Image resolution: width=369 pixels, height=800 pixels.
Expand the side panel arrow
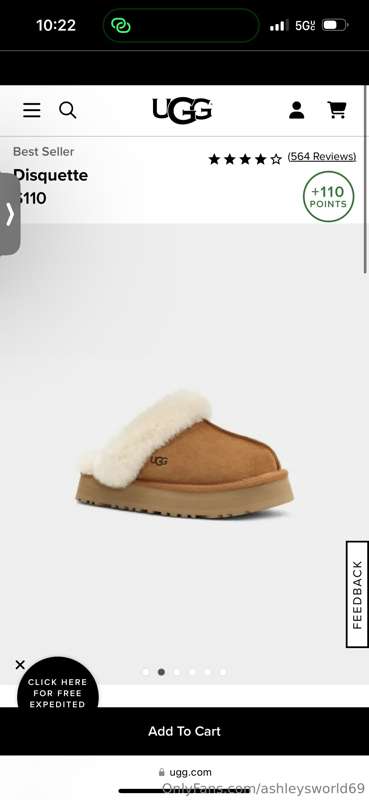(x=10, y=214)
